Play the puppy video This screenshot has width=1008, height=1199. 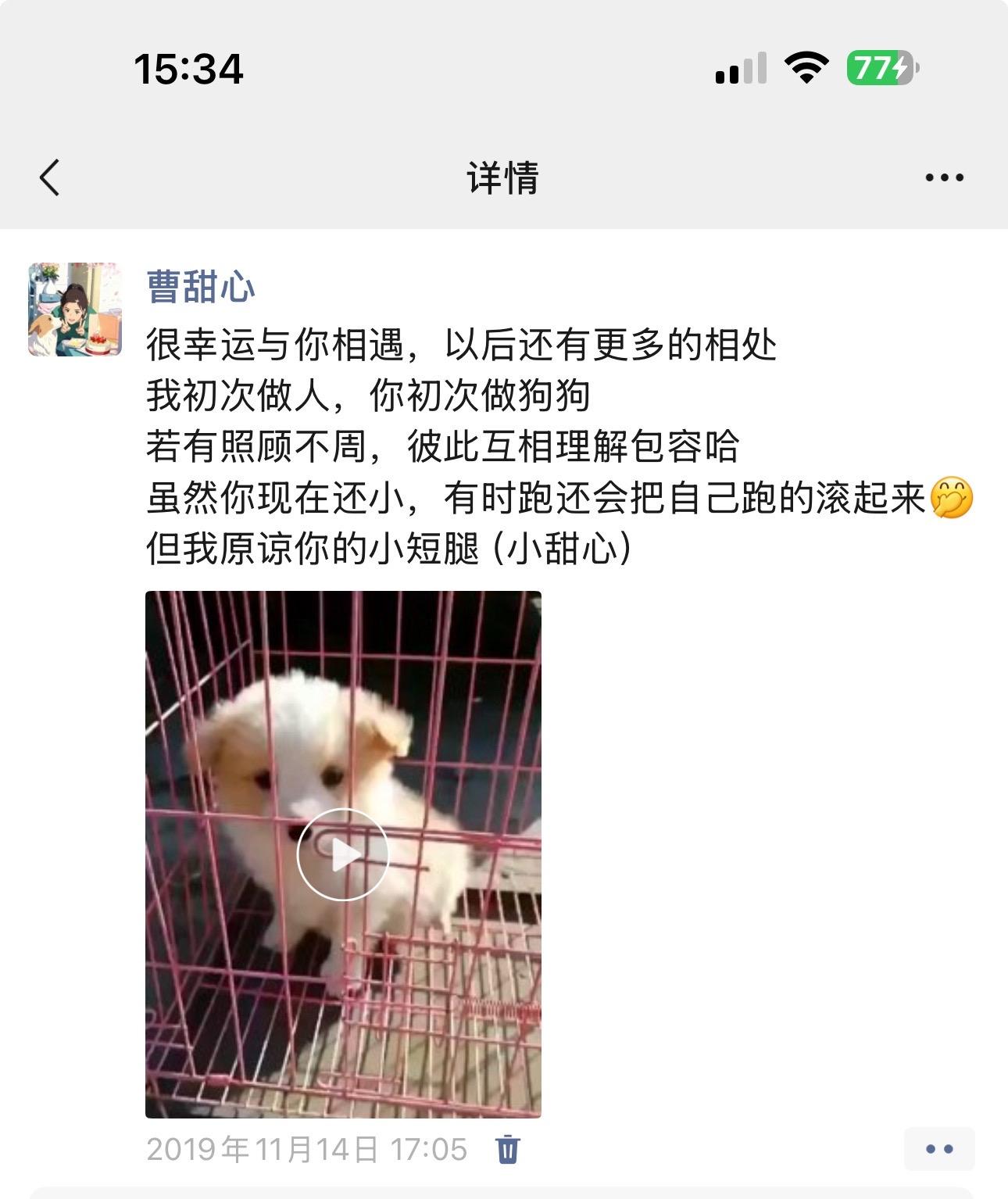coord(343,854)
